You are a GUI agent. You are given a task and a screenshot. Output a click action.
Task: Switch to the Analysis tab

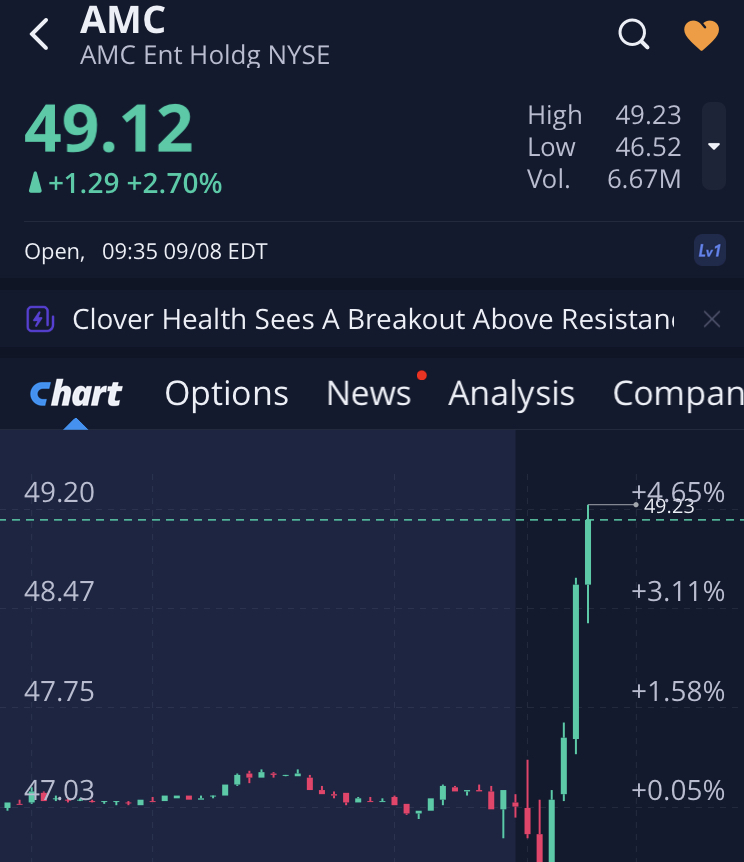(511, 394)
